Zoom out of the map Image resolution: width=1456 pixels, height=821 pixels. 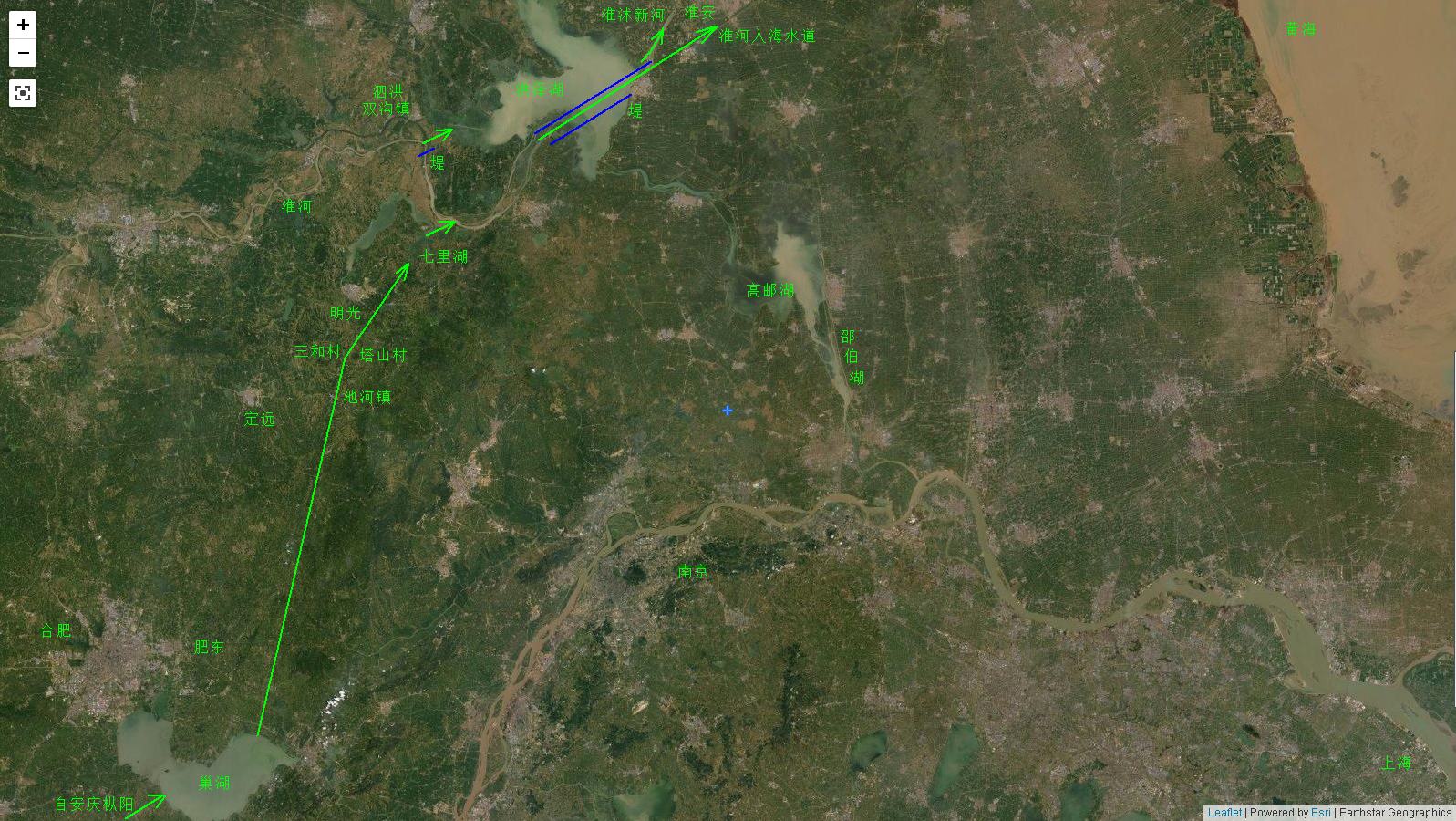coord(23,53)
